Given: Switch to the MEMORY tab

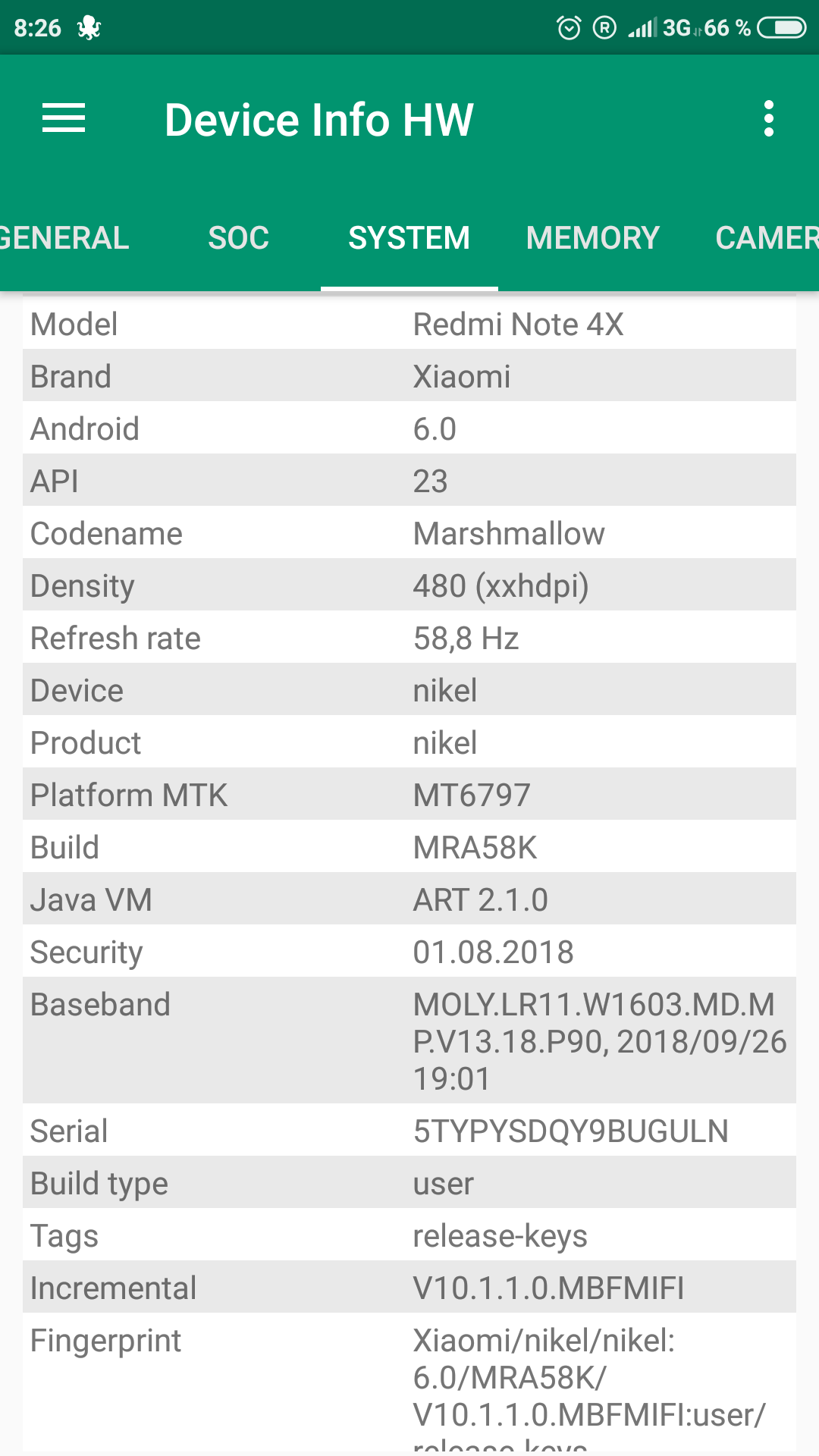Looking at the screenshot, I should pyautogui.click(x=592, y=237).
